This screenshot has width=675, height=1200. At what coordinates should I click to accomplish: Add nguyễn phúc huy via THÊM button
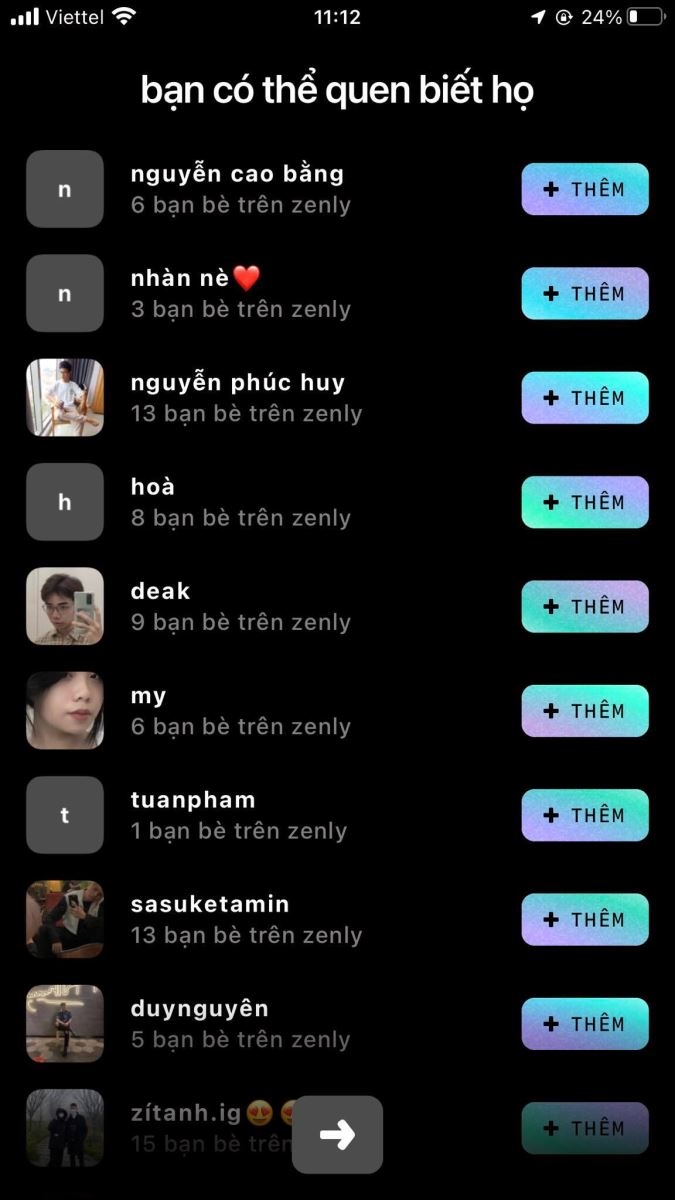(585, 398)
